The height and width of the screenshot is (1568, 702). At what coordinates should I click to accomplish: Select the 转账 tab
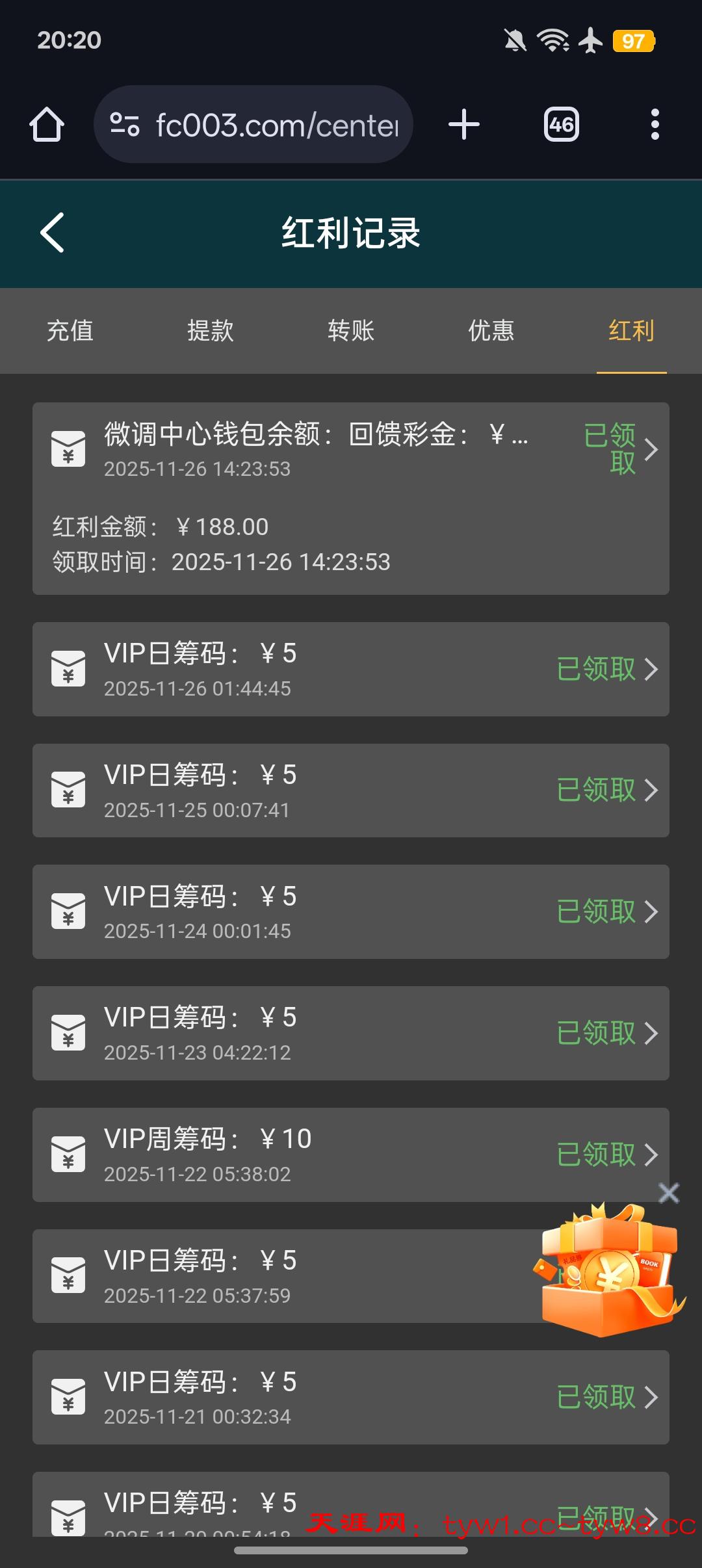tap(351, 331)
